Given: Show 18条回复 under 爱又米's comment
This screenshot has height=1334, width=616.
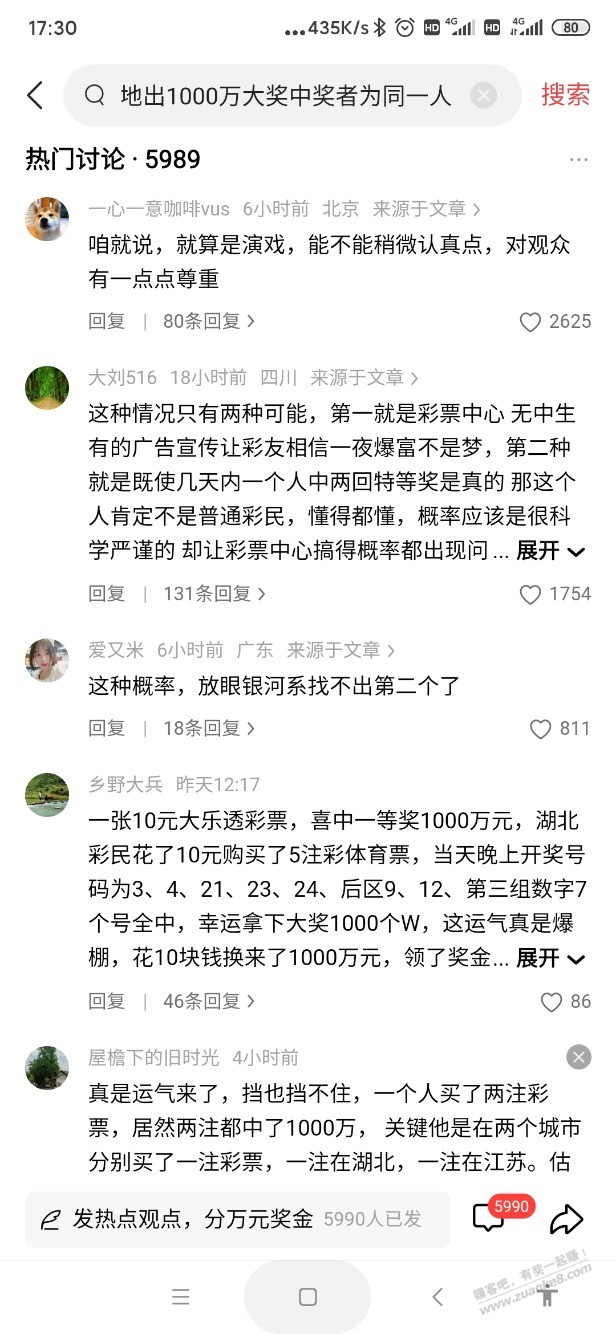Looking at the screenshot, I should coord(209,728).
